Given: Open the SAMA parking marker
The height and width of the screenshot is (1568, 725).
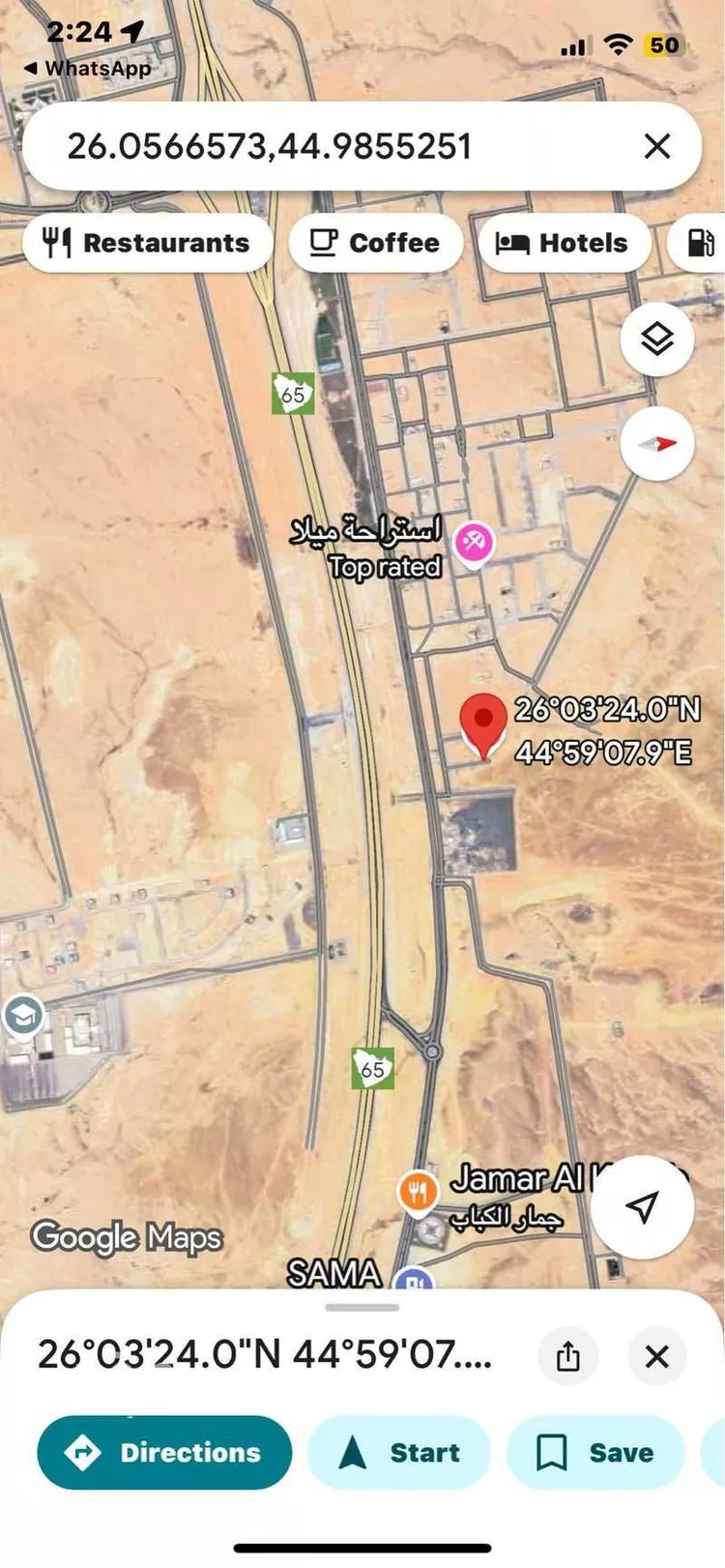Looking at the screenshot, I should click(x=414, y=1280).
